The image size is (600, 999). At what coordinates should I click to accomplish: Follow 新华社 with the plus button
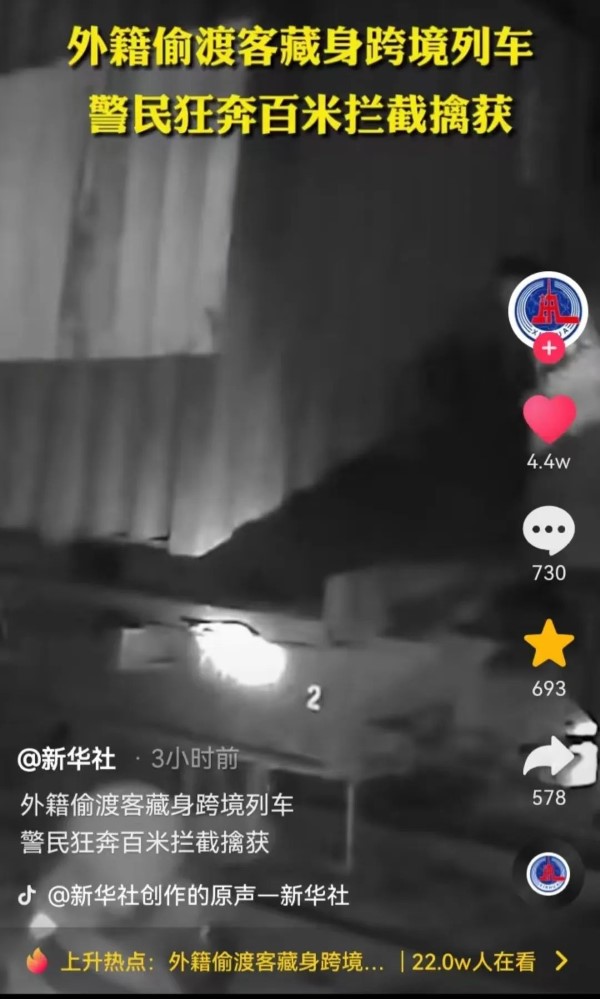pos(548,349)
